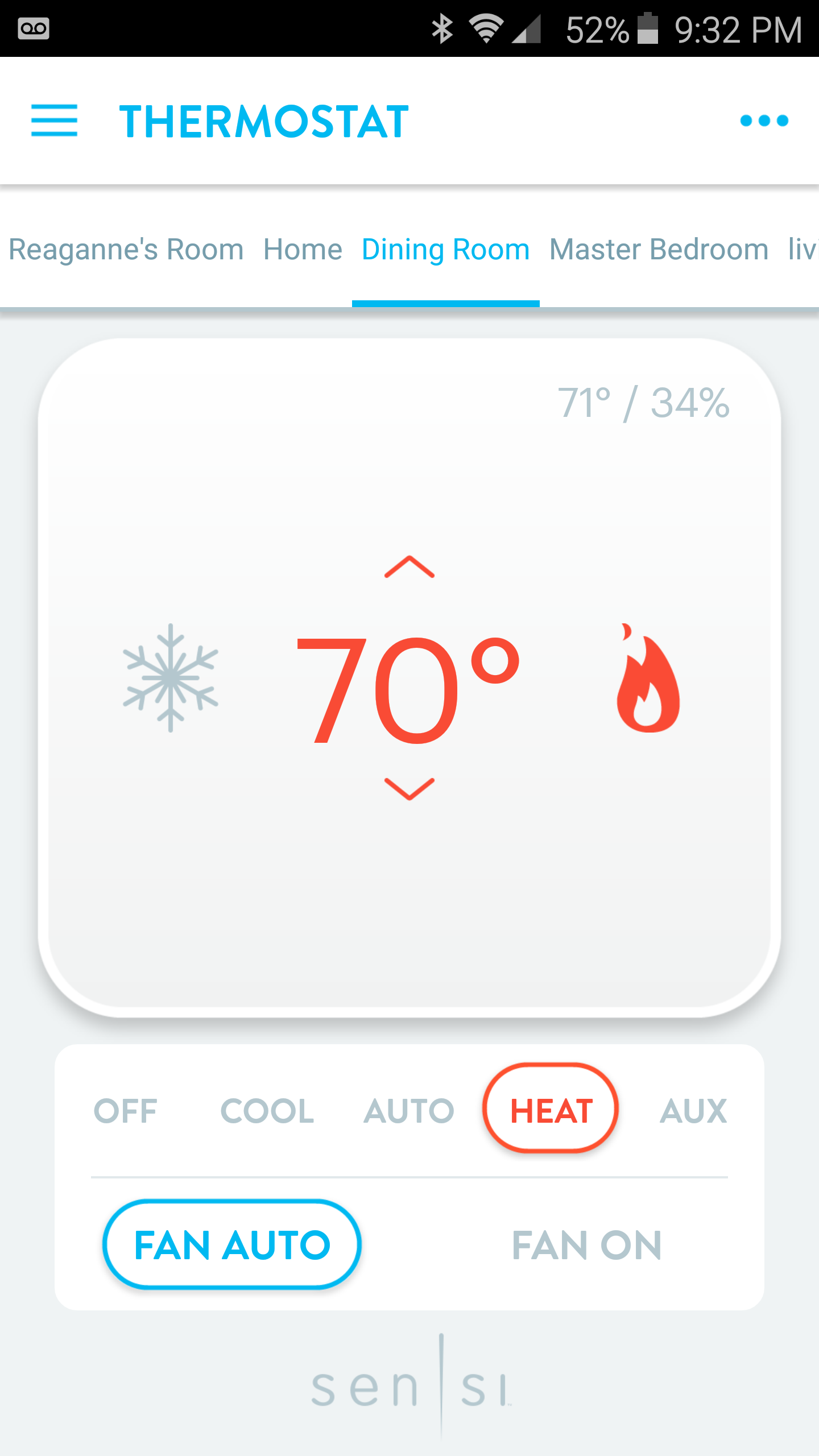This screenshot has height=1456, width=819.
Task: Open the hamburger menu drawer
Action: pyautogui.click(x=54, y=121)
